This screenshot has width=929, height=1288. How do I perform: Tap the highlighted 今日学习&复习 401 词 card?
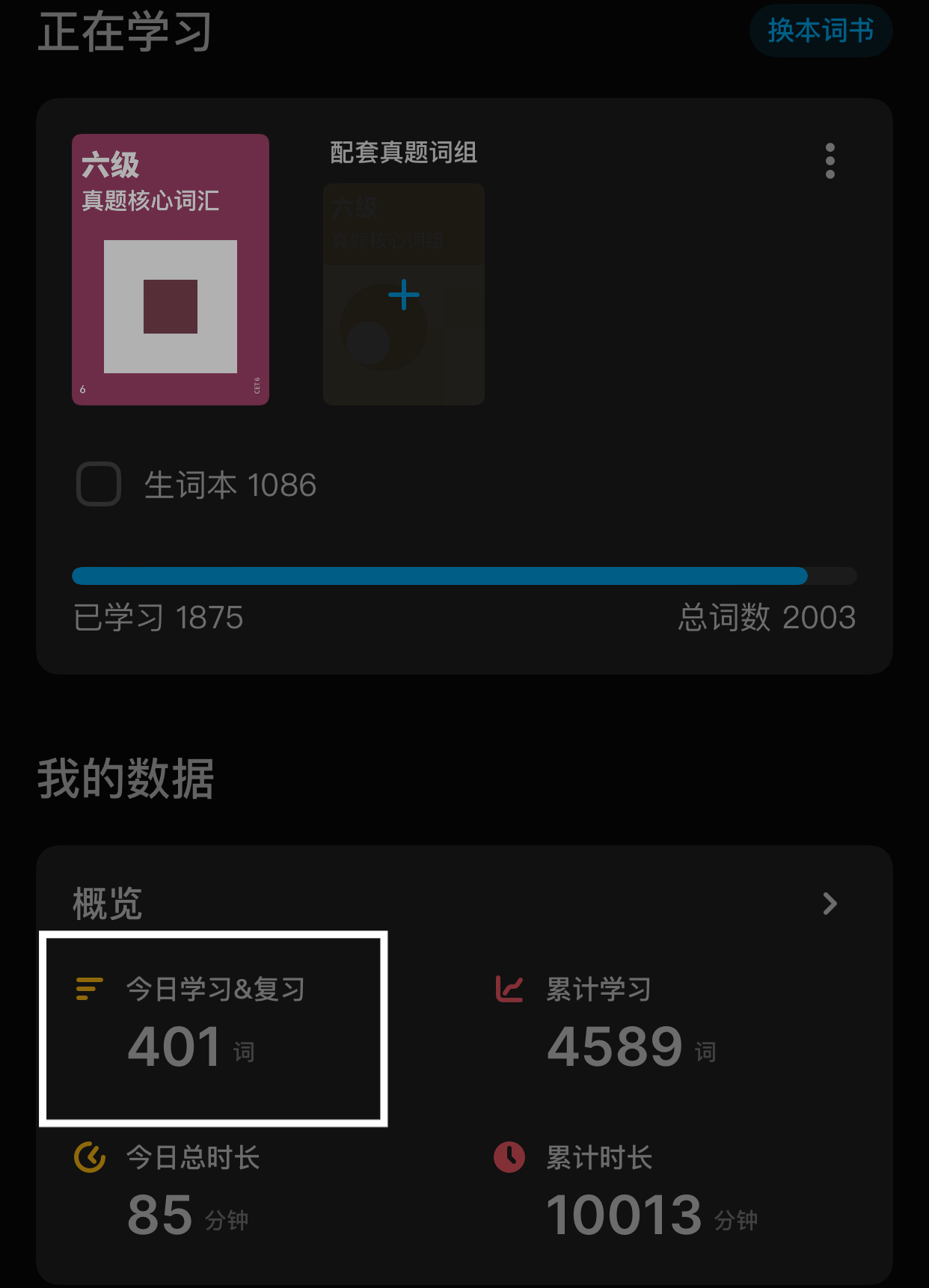point(213,1028)
